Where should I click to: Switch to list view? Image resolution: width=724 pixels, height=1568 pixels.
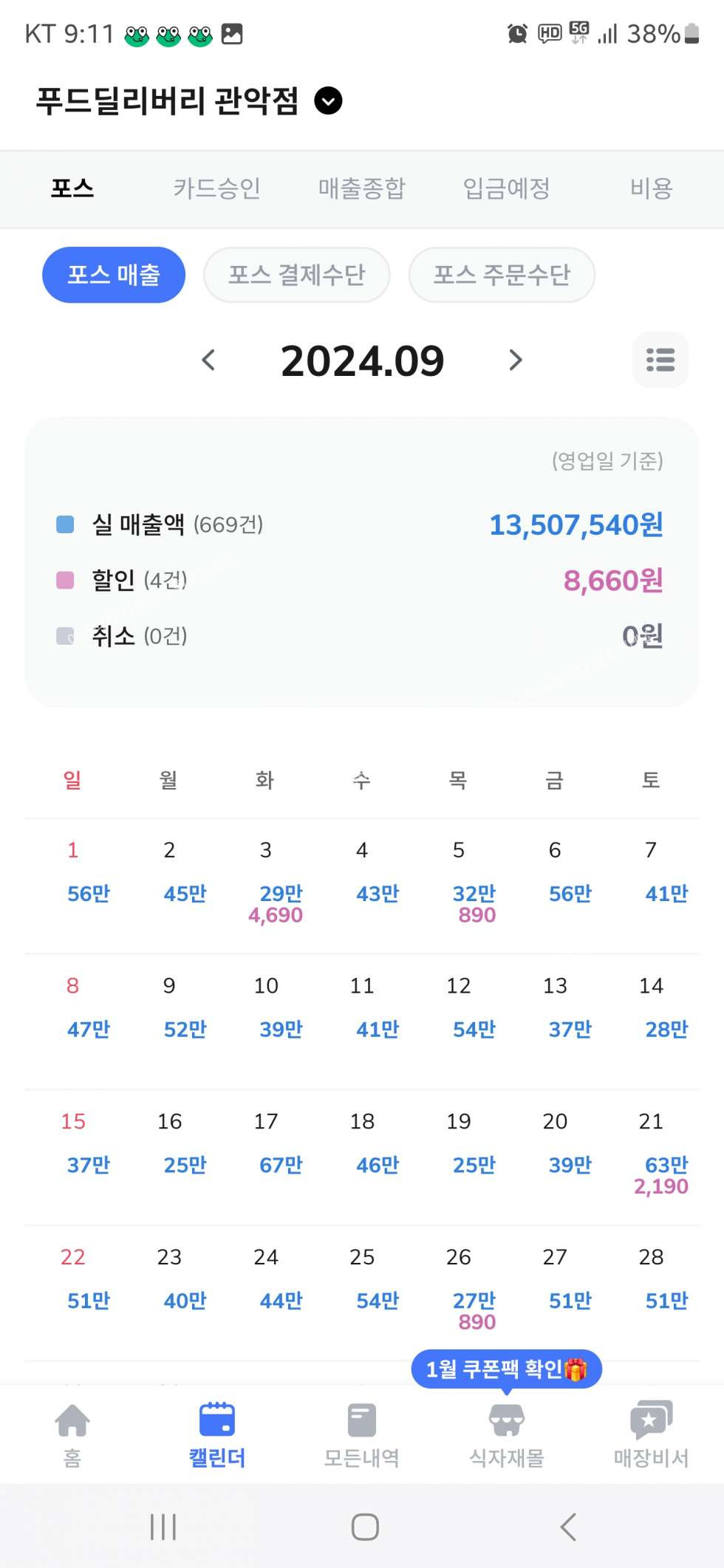[660, 360]
